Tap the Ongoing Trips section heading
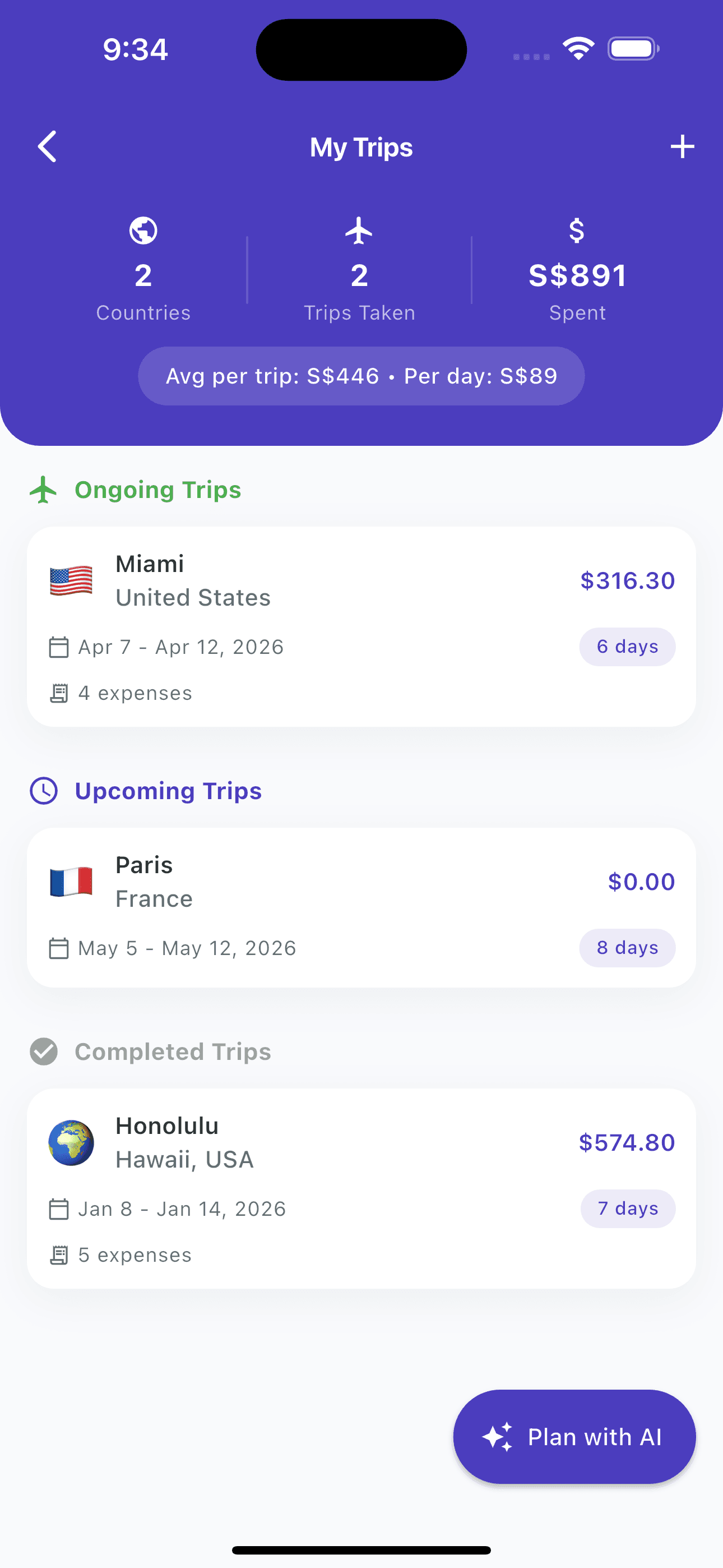This screenshot has width=723, height=1568. coord(157,489)
